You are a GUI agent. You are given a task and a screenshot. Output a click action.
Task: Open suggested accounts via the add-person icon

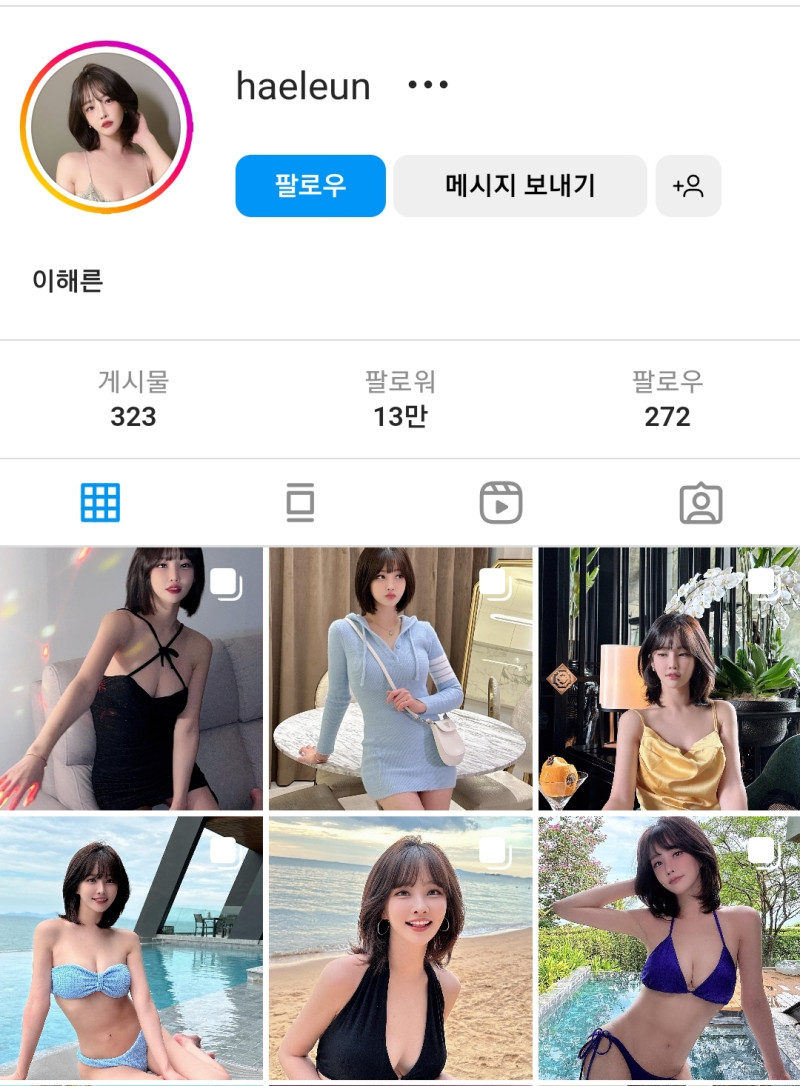(x=688, y=186)
